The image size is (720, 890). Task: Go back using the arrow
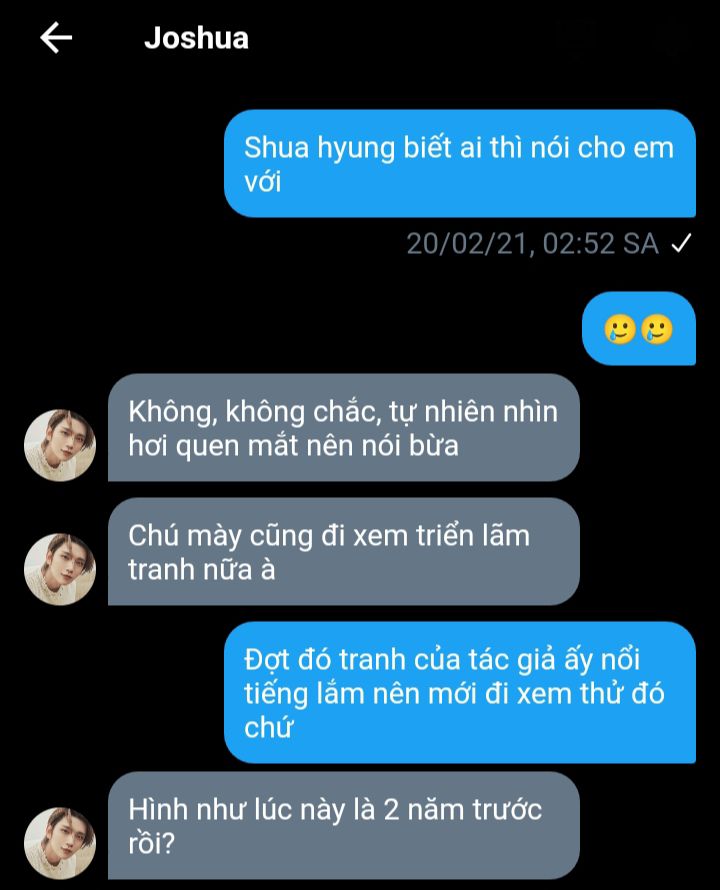click(56, 39)
